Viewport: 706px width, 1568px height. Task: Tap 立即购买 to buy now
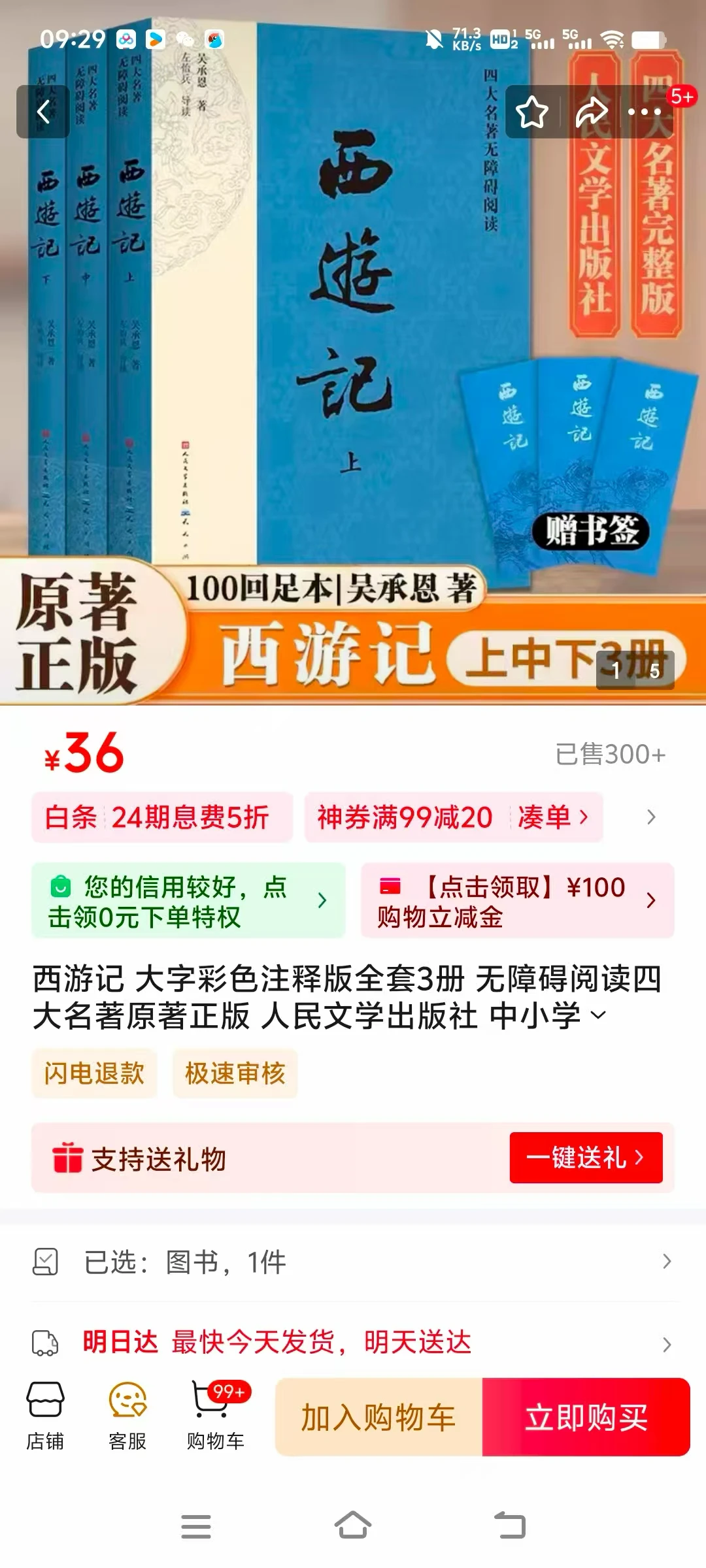pyautogui.click(x=586, y=1418)
